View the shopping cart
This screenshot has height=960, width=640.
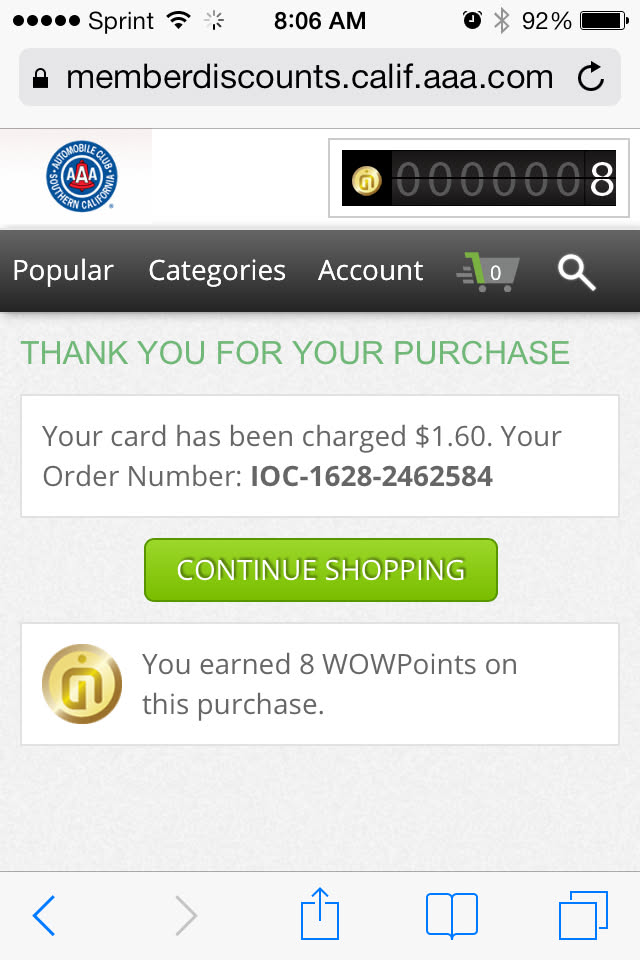489,271
